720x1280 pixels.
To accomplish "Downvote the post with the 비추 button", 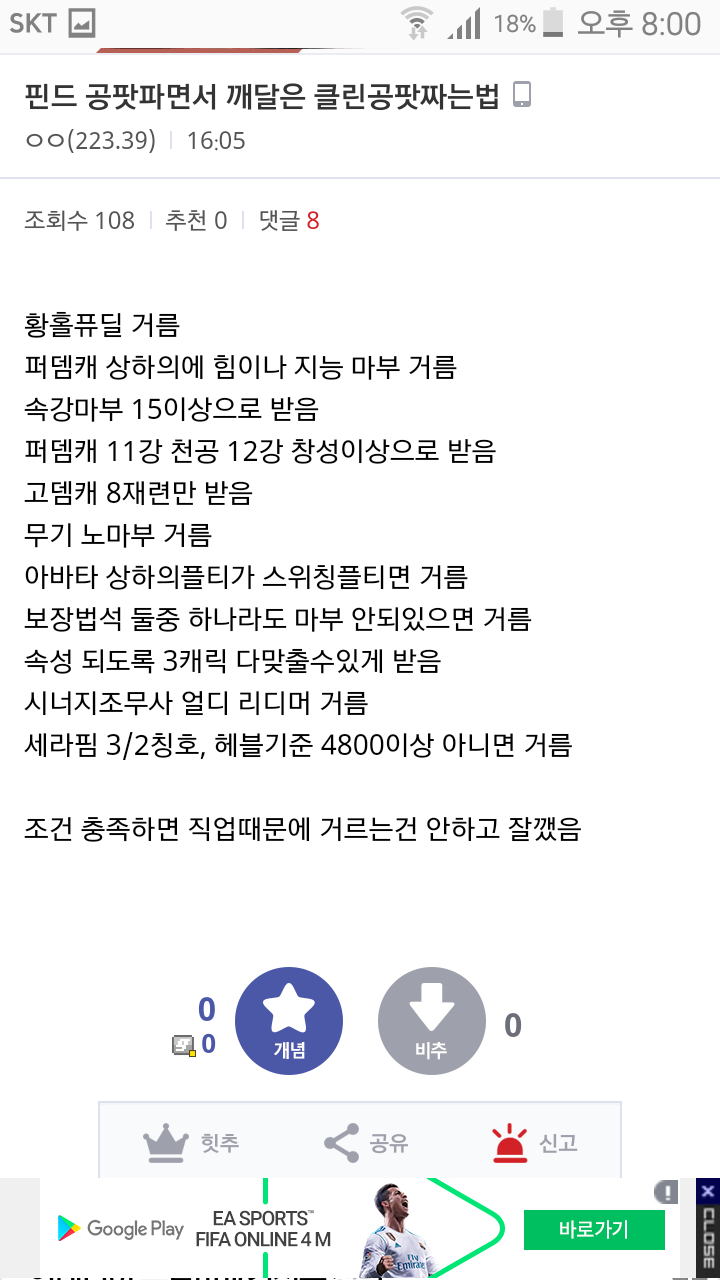I will click(432, 1021).
